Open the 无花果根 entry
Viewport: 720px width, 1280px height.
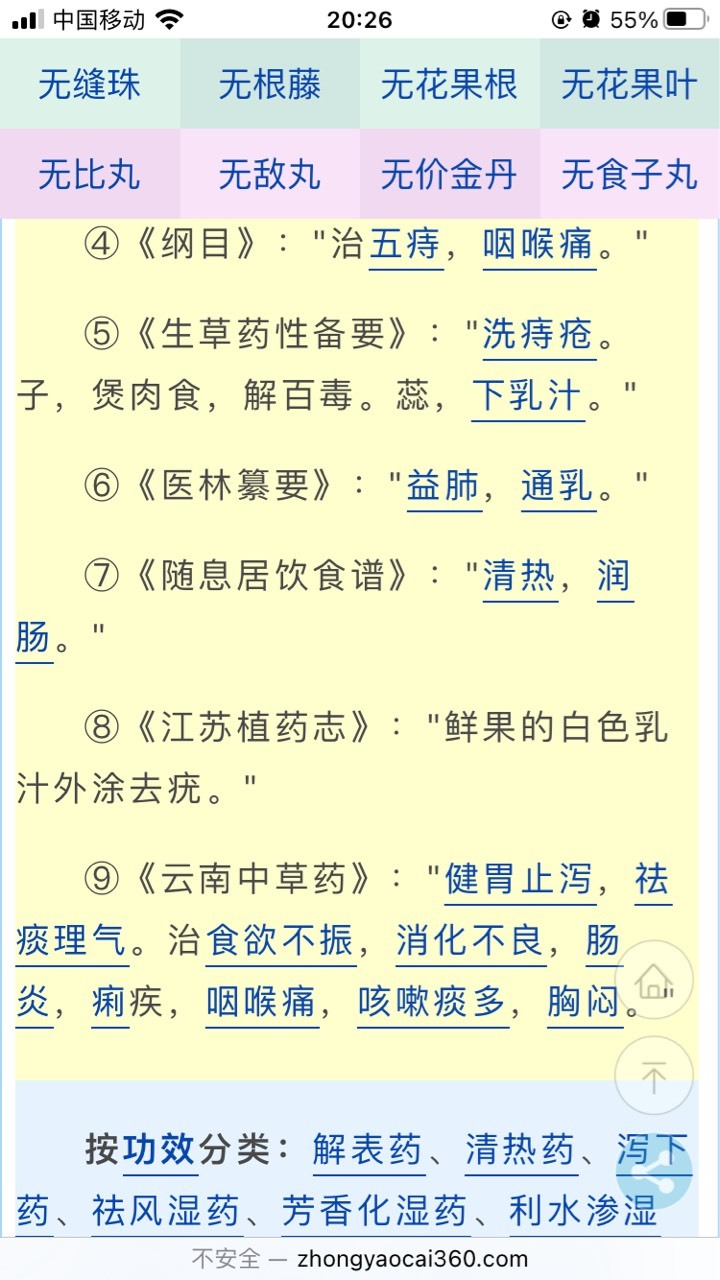click(450, 84)
